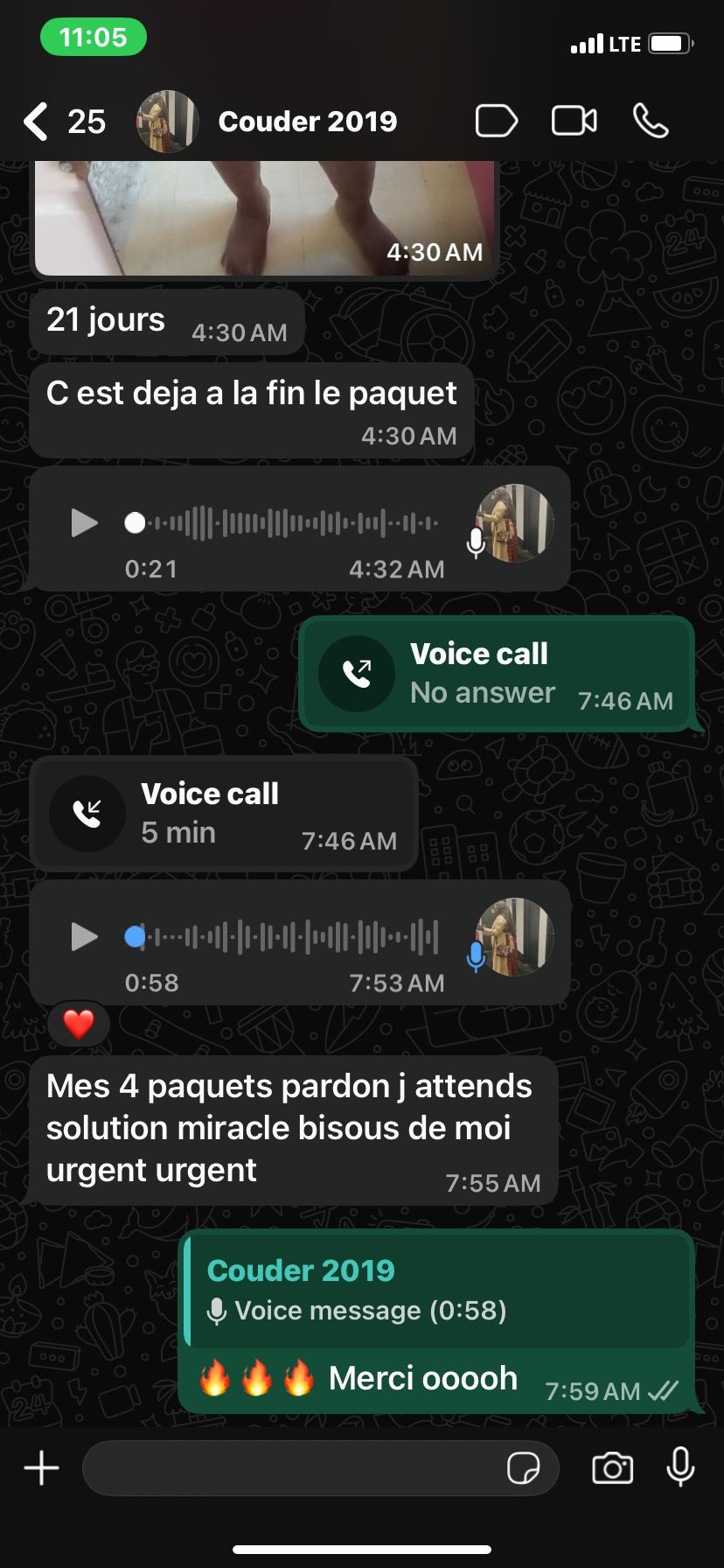Open Couder 2019 contact info
The width and height of the screenshot is (724, 1568).
(307, 122)
